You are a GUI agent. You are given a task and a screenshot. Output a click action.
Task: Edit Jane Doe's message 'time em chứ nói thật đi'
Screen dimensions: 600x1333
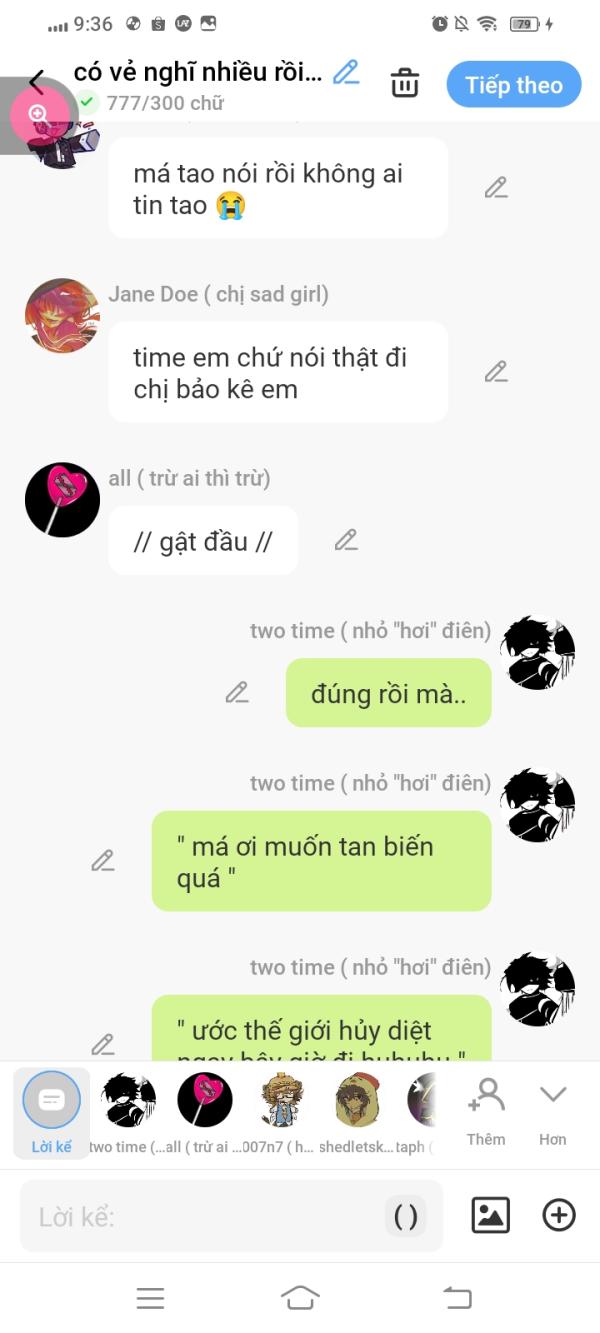click(x=496, y=371)
